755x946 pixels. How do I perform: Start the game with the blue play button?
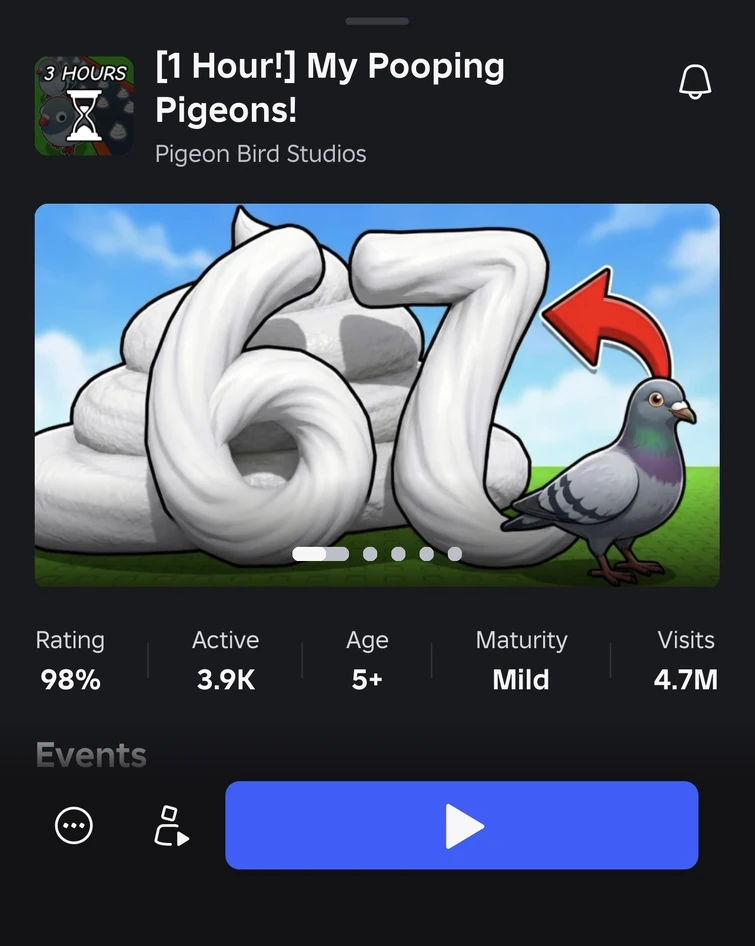pyautogui.click(x=461, y=825)
